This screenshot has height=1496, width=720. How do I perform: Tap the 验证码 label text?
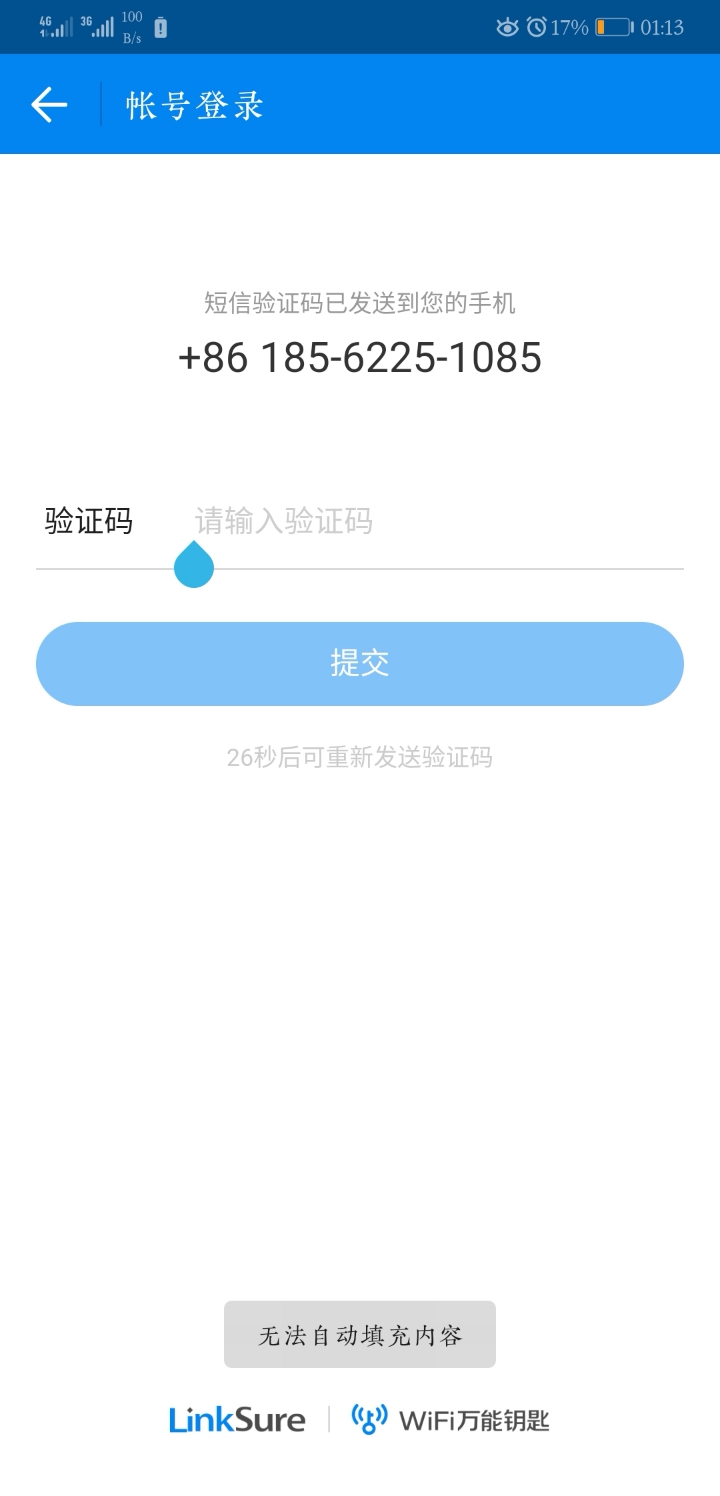click(x=88, y=521)
